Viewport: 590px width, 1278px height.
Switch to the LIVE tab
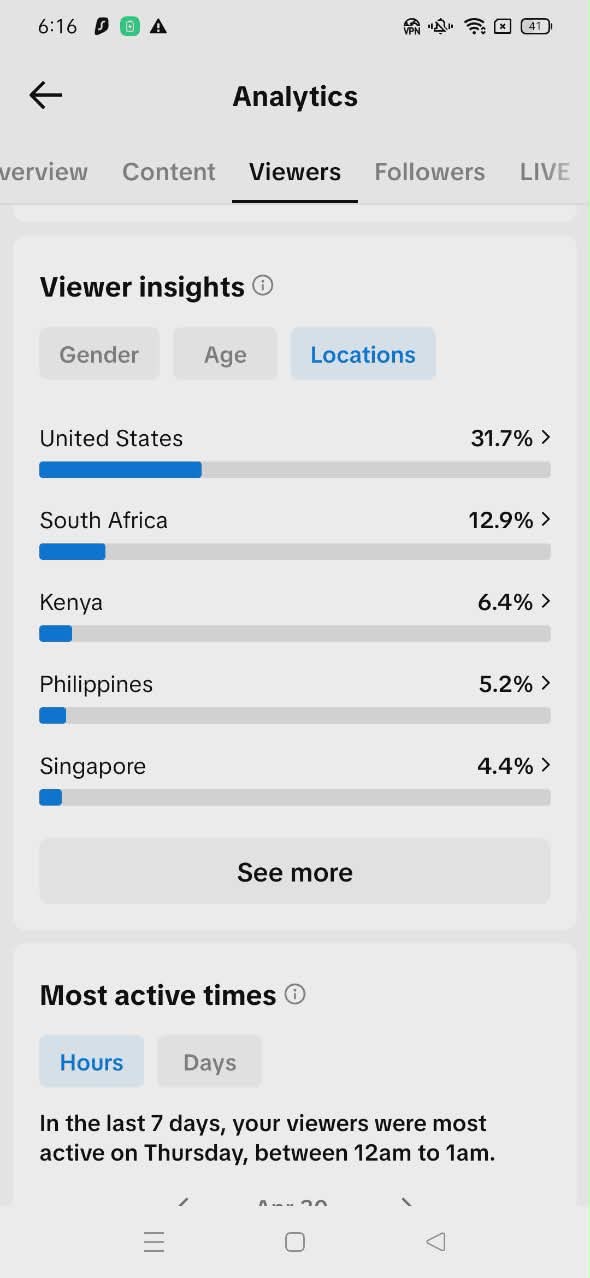545,172
